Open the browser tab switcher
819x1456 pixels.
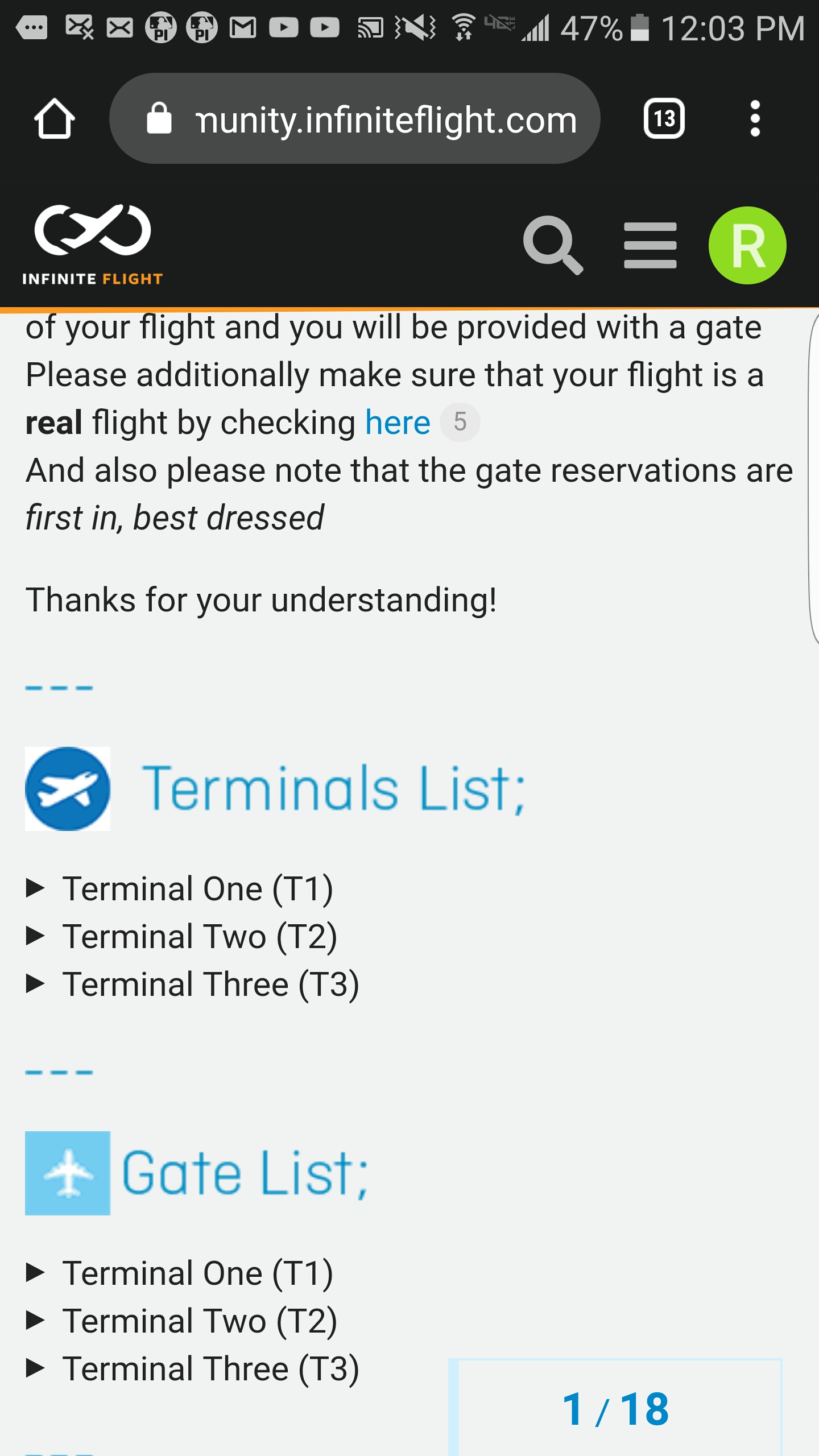[664, 119]
